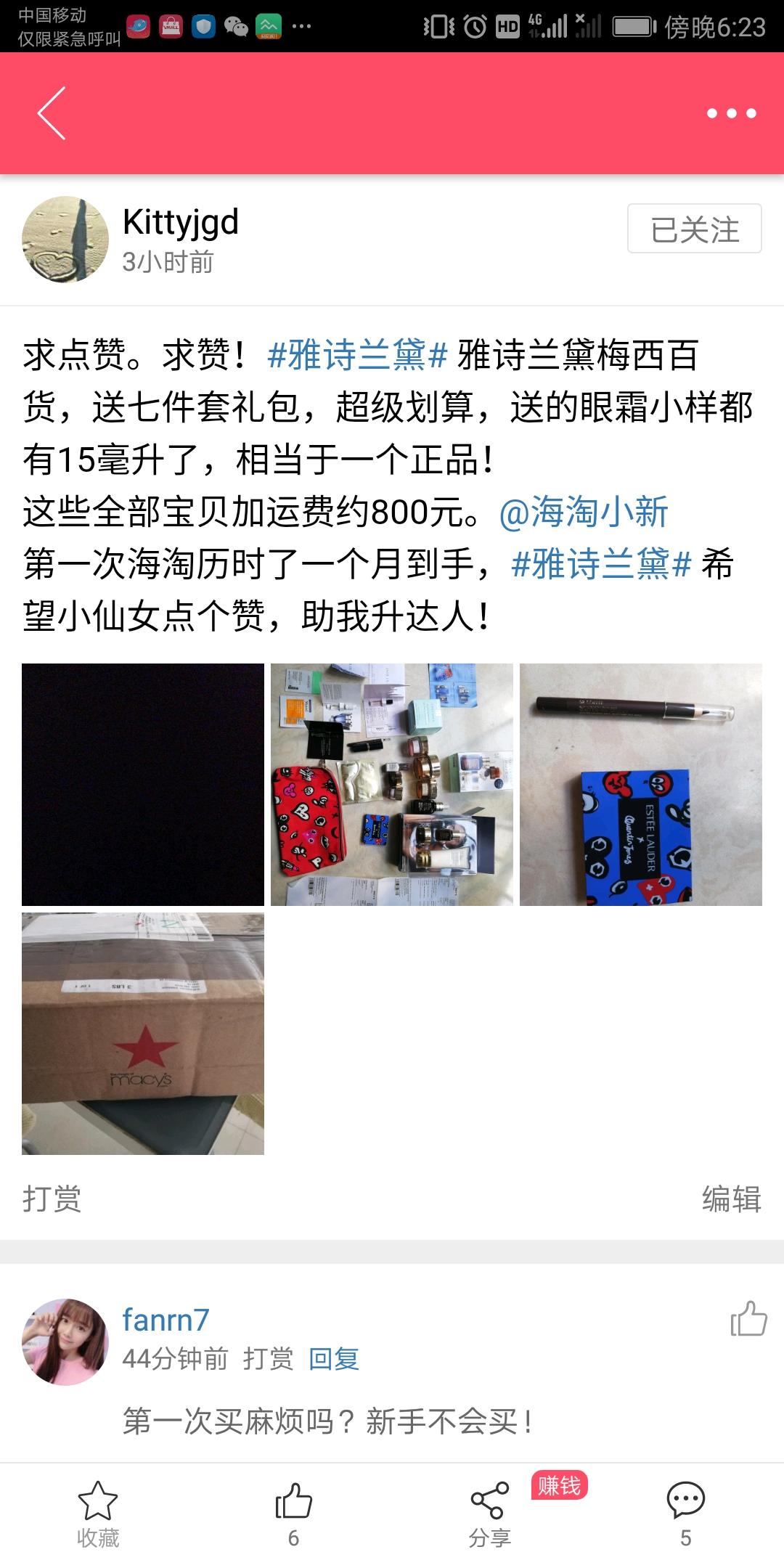The width and height of the screenshot is (784, 1568).
Task: View the dark first post photo
Action: [143, 784]
